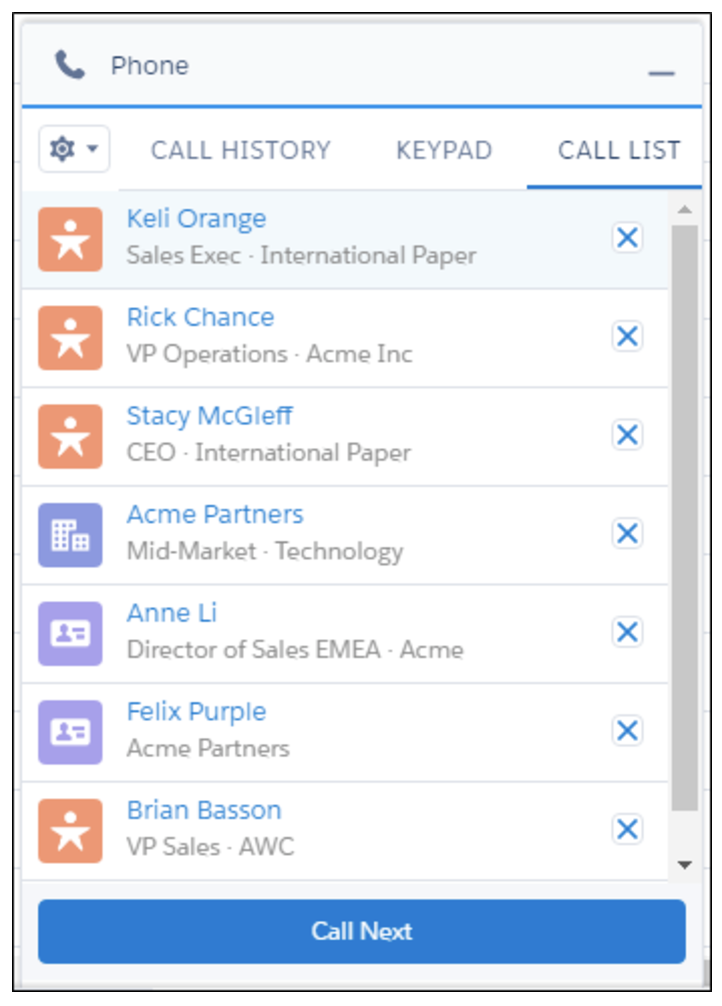Remove Felix Purple from call list

coord(627,731)
